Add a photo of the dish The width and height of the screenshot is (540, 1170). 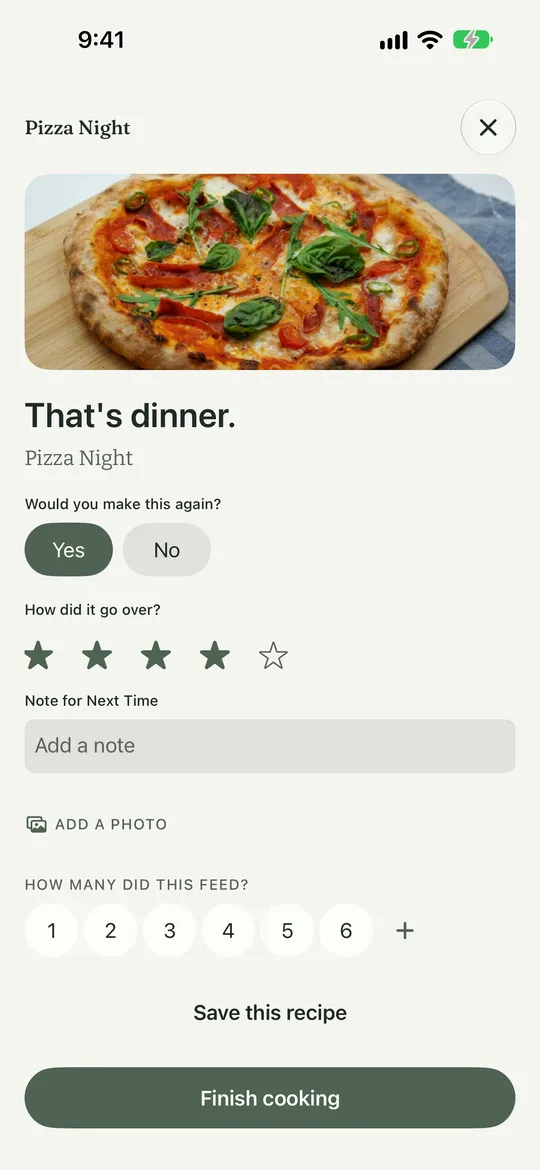click(96, 824)
